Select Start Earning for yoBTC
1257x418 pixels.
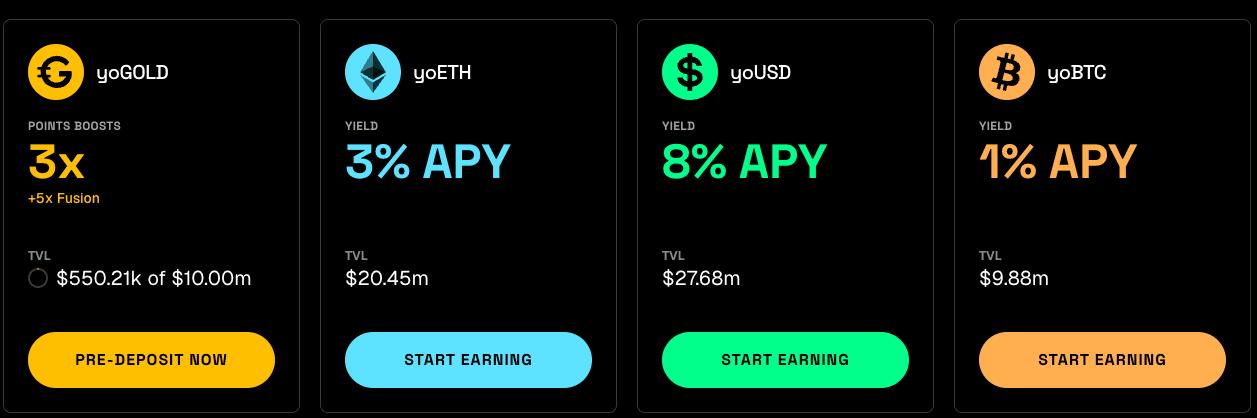1102,360
